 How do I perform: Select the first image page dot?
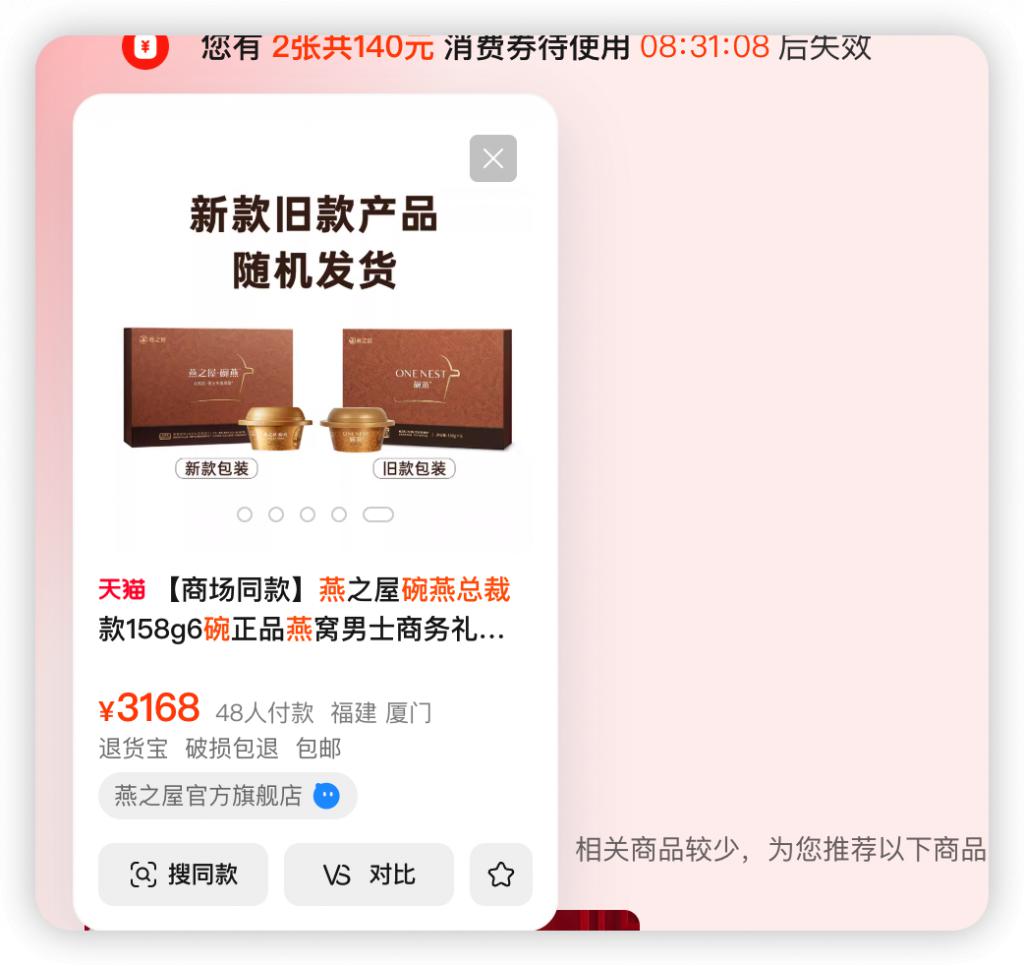click(x=244, y=514)
